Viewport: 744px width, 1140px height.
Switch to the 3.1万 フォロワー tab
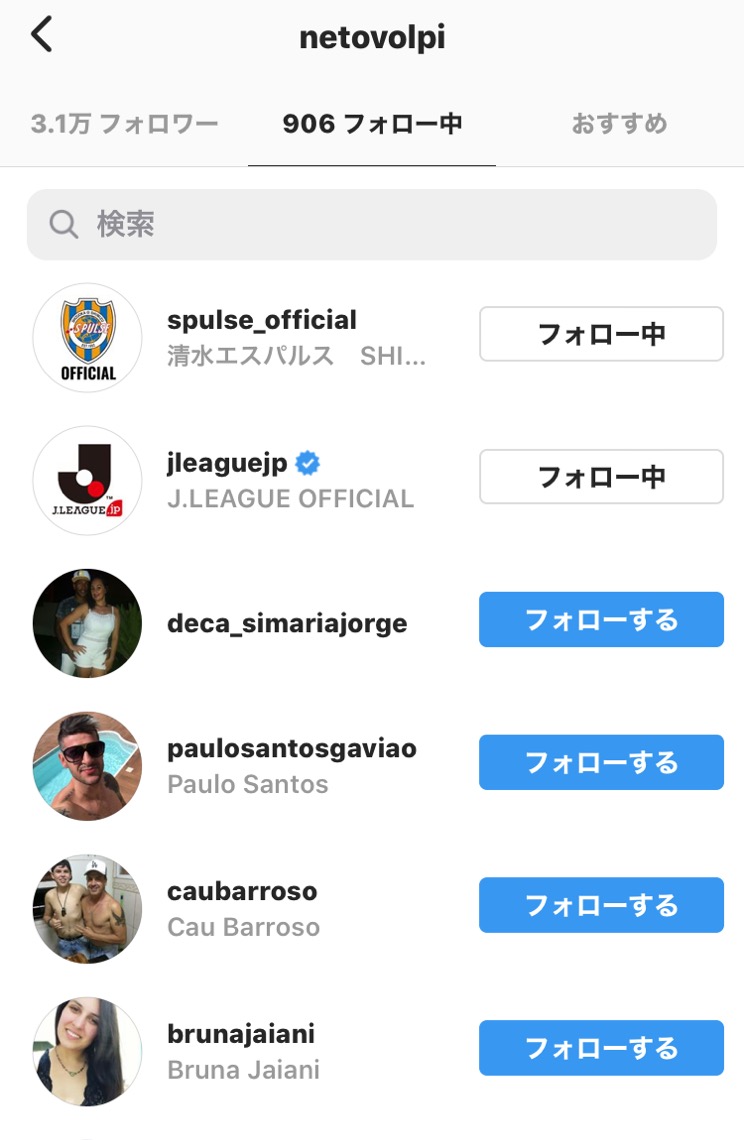pyautogui.click(x=124, y=124)
